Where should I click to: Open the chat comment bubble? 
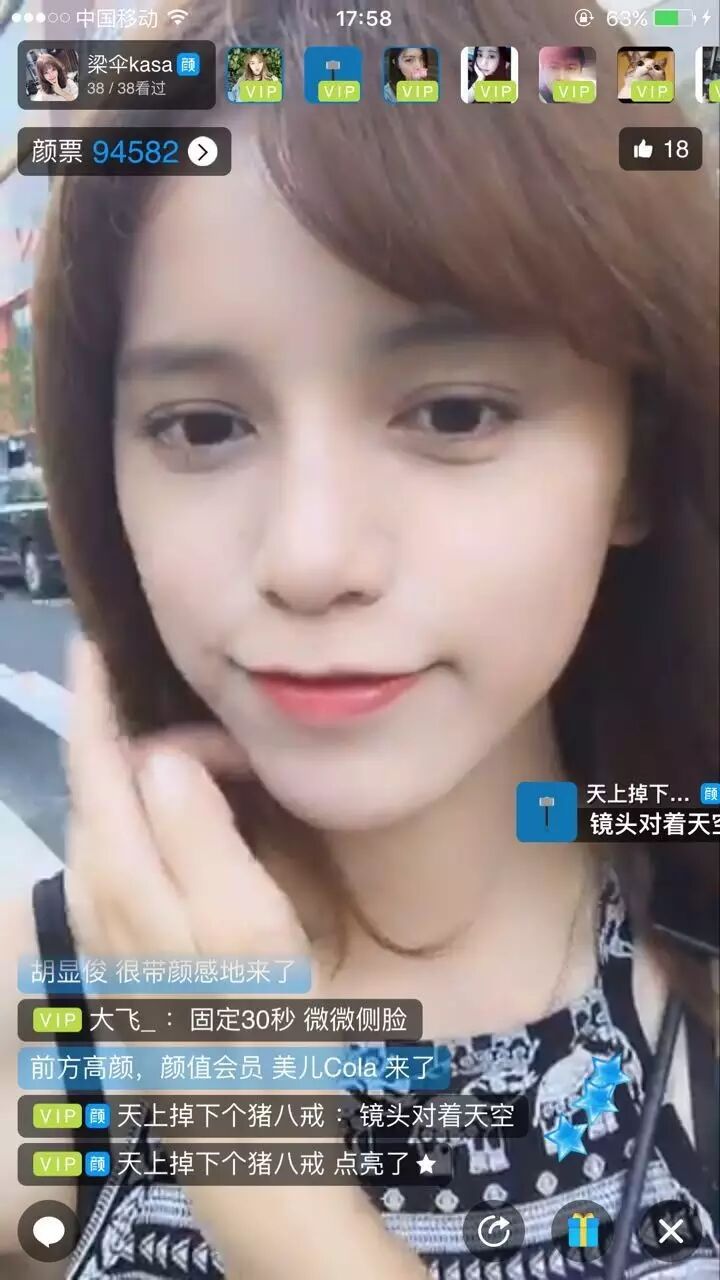point(48,1230)
